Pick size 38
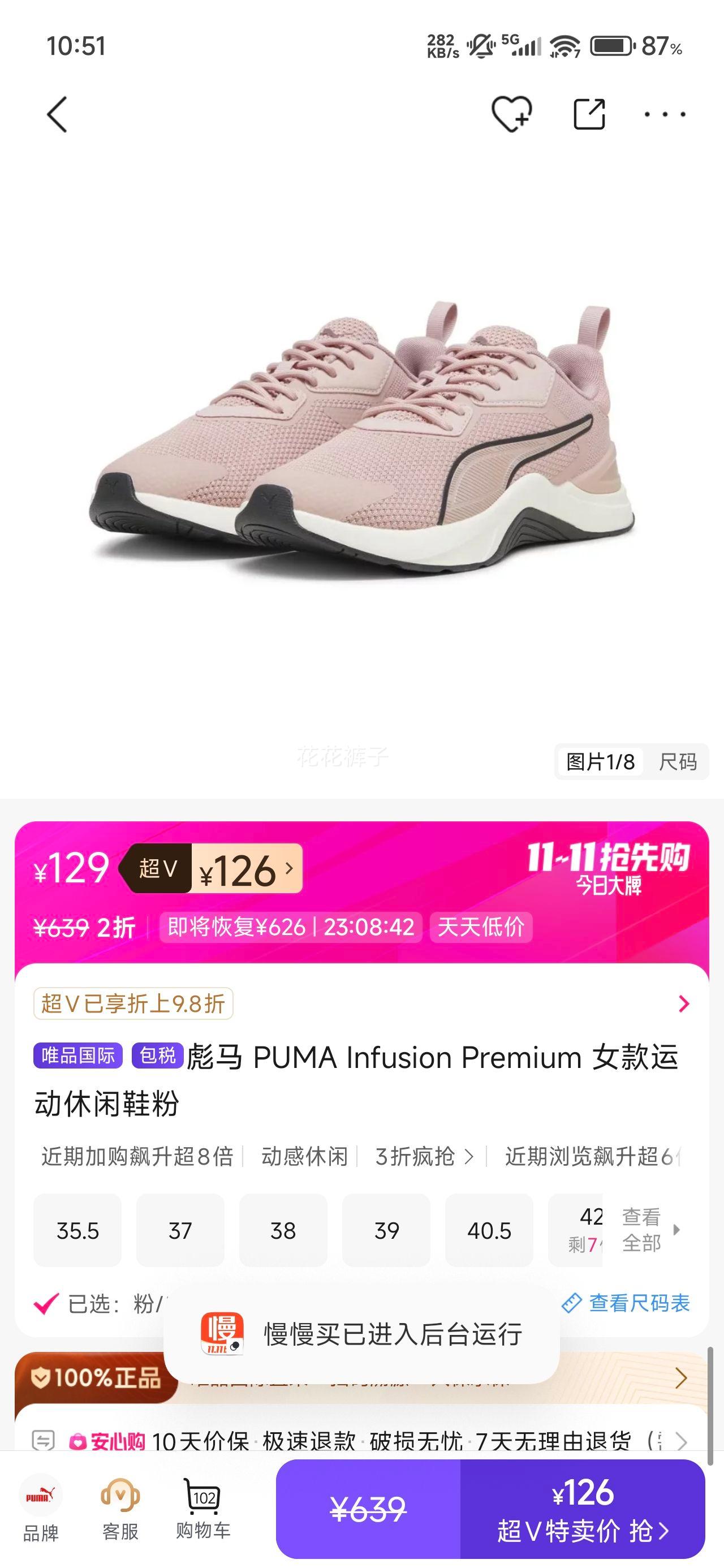724x1568 pixels. point(283,1230)
